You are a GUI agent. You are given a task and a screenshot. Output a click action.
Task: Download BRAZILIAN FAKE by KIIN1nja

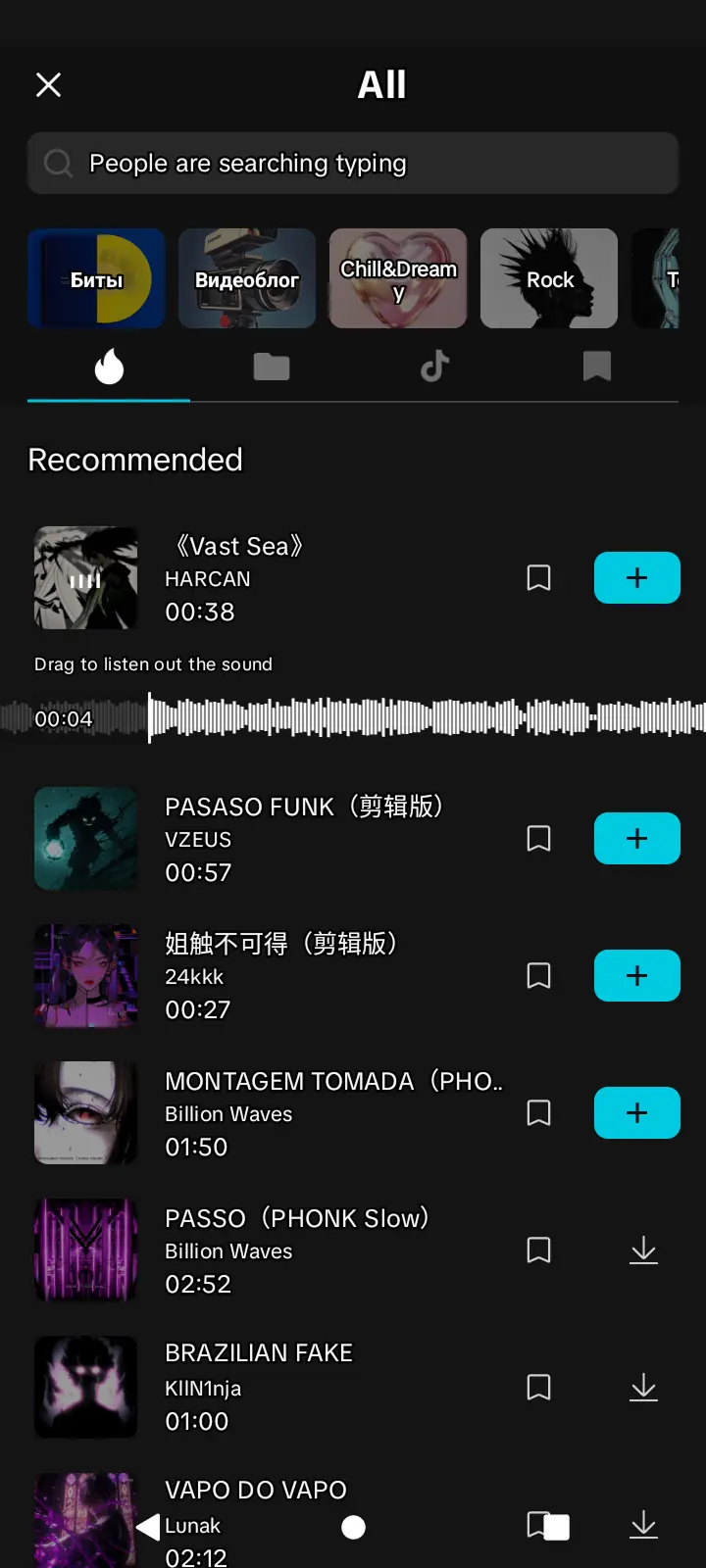click(x=643, y=1388)
